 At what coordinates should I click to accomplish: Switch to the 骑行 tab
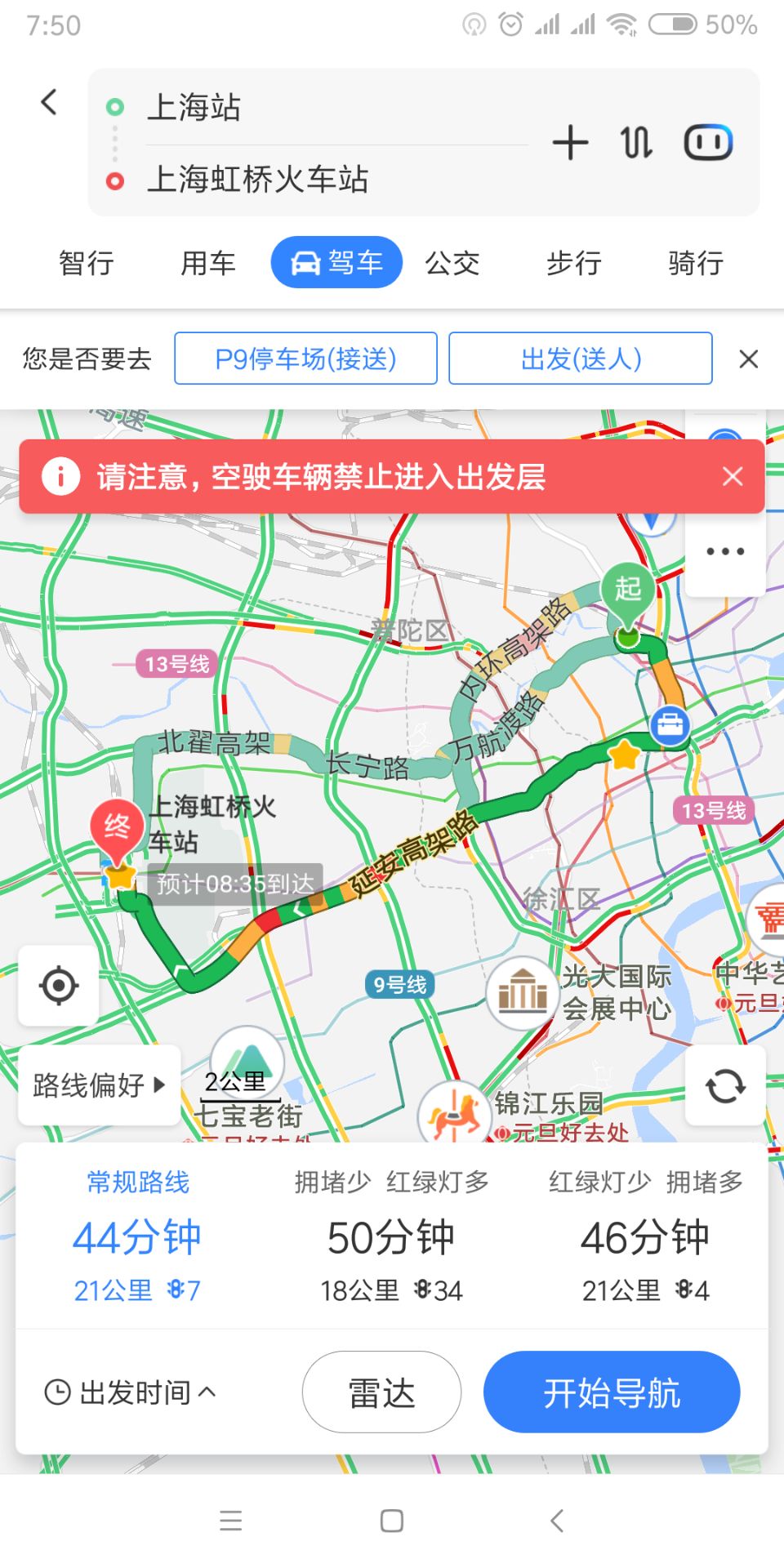coord(695,263)
